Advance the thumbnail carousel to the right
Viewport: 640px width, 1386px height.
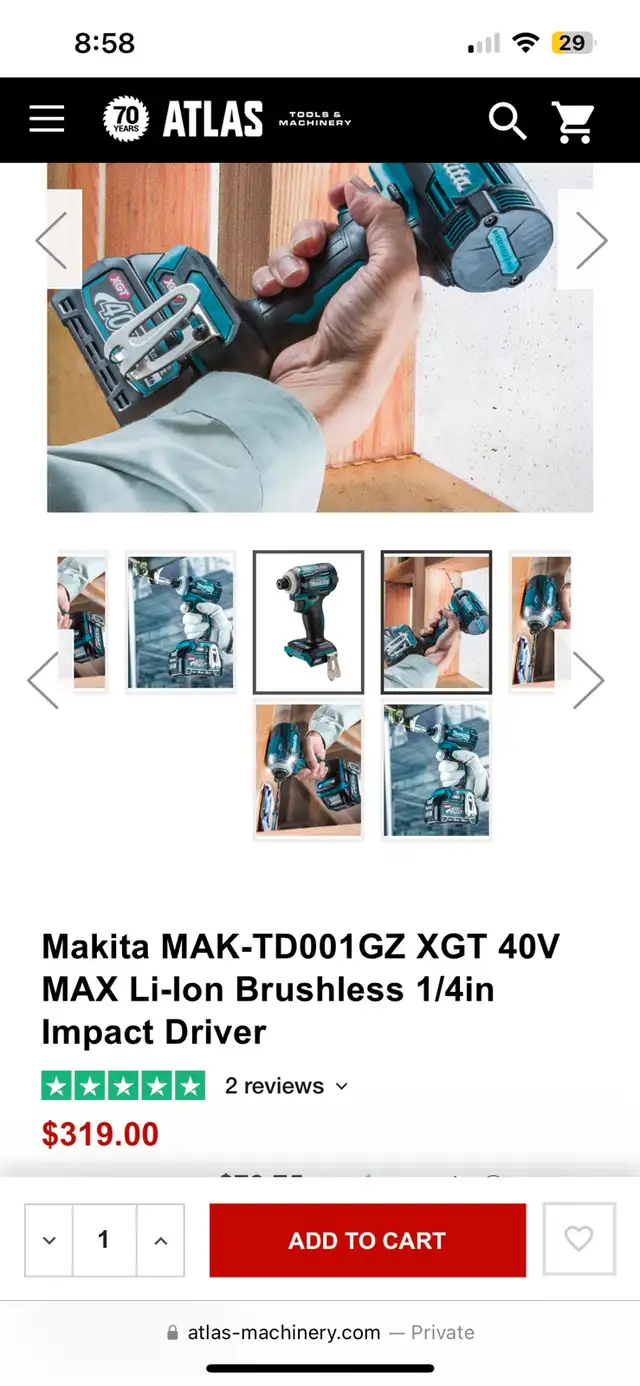coord(589,680)
